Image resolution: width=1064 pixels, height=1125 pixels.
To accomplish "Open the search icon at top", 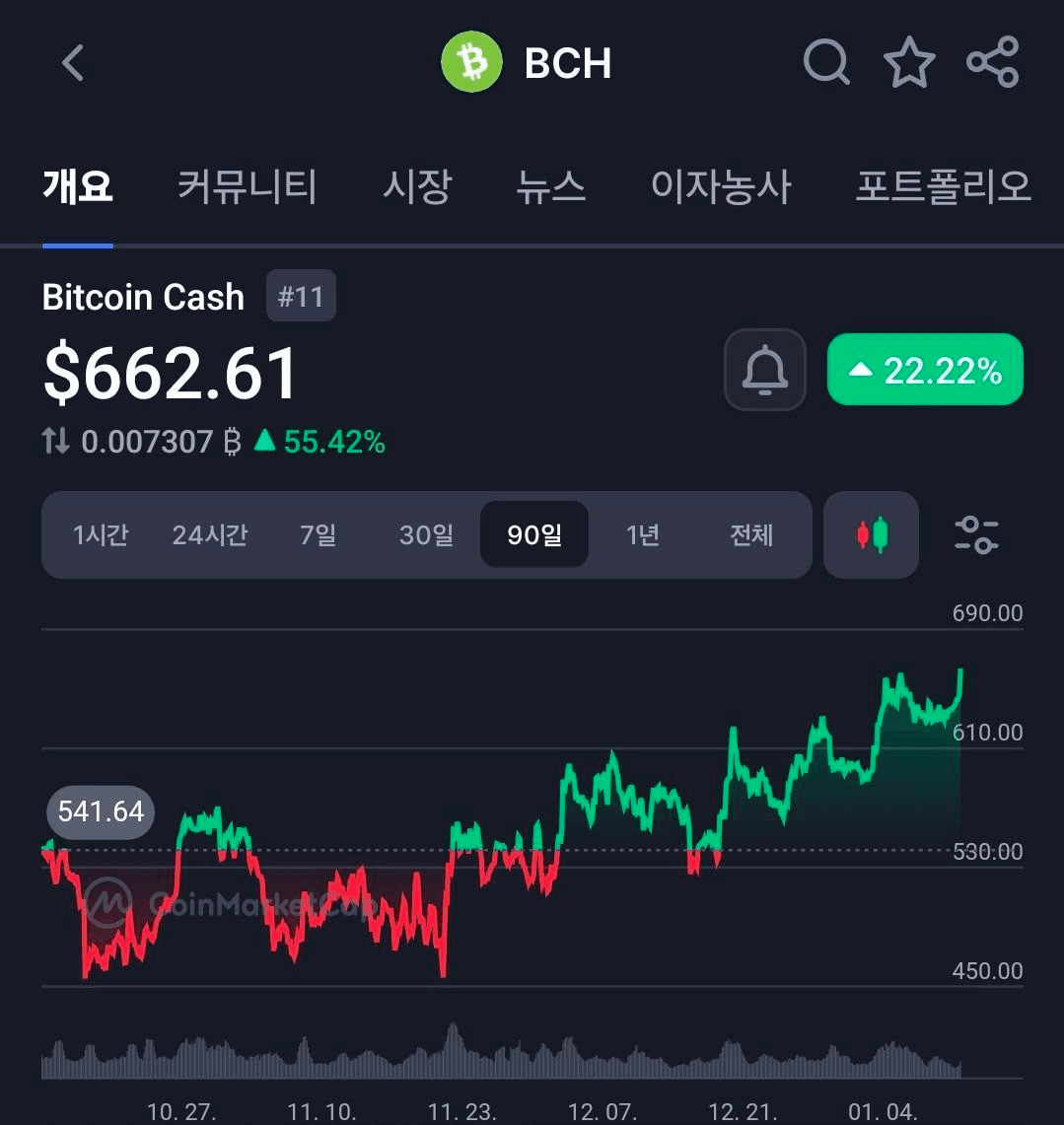I will coord(827,61).
